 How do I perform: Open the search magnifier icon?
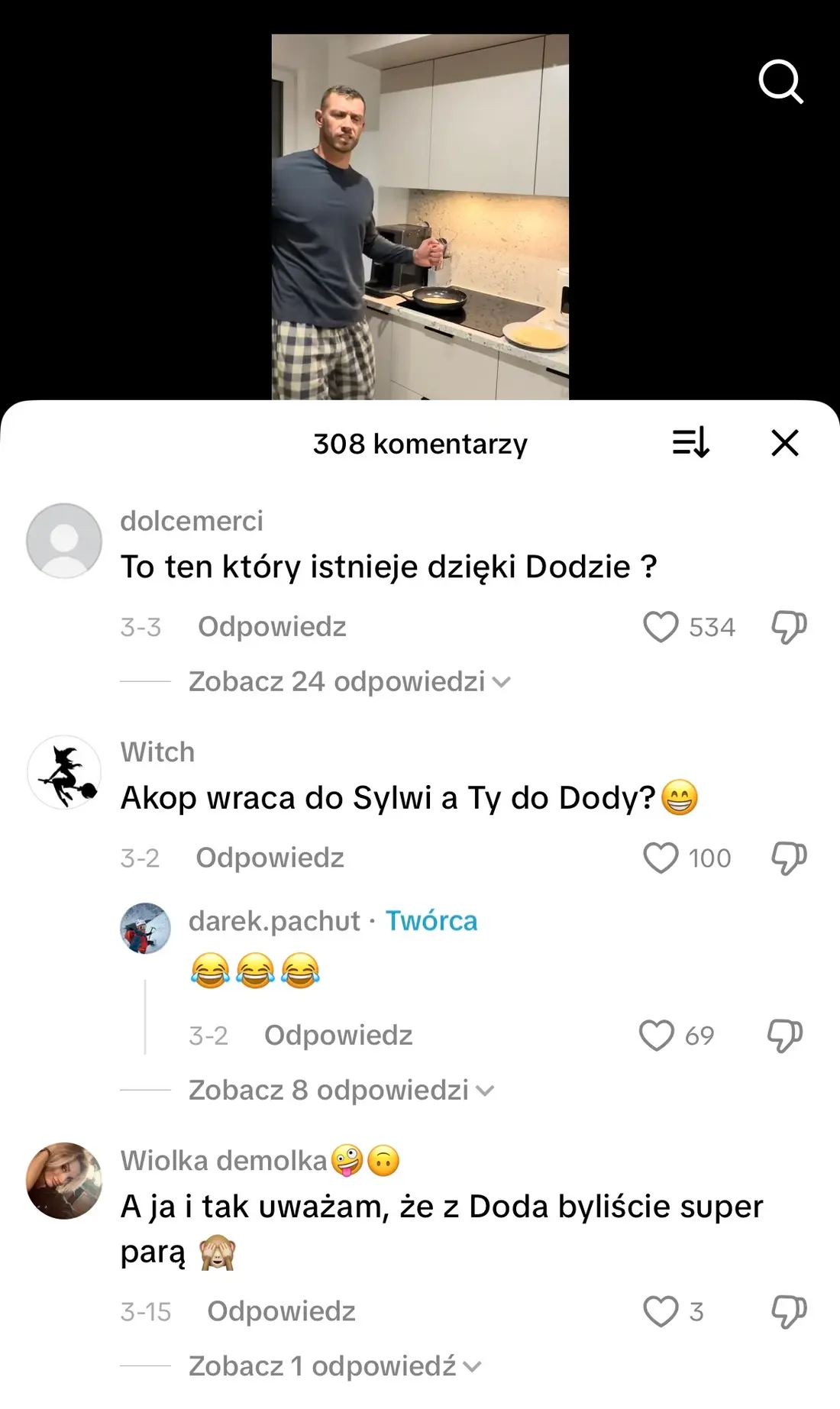pyautogui.click(x=781, y=82)
